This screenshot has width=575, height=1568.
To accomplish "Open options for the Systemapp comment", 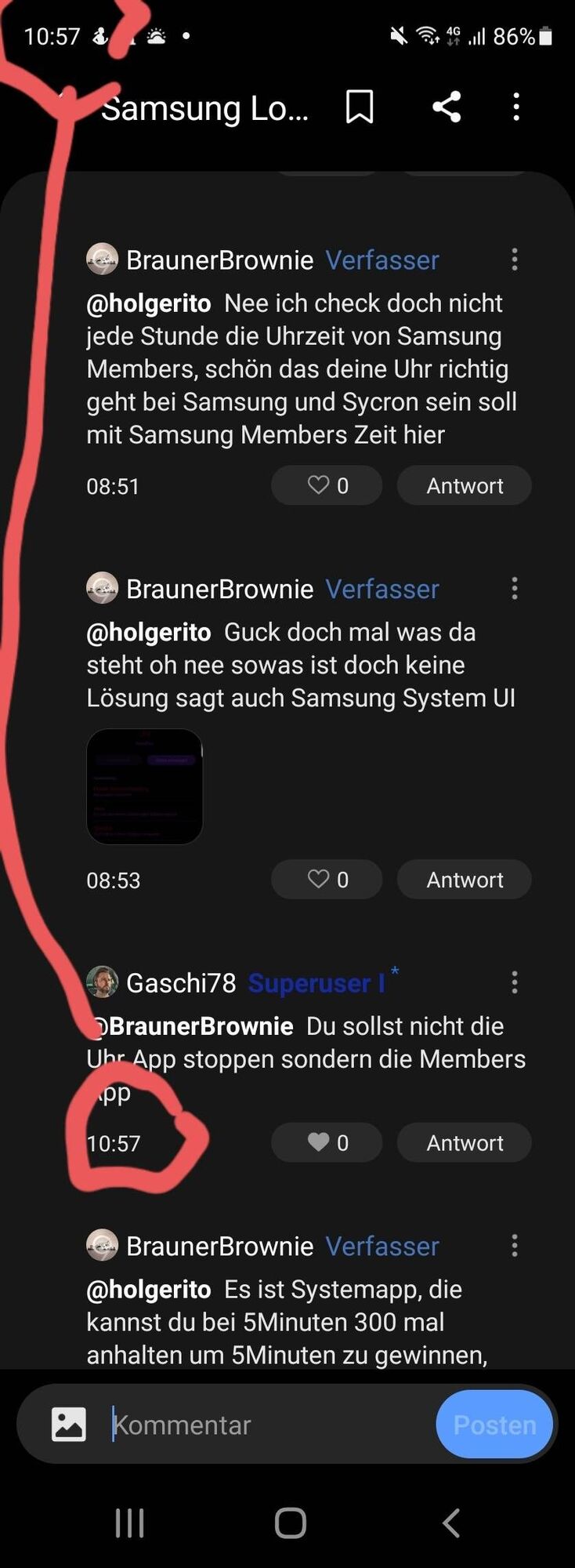I will pyautogui.click(x=514, y=1246).
